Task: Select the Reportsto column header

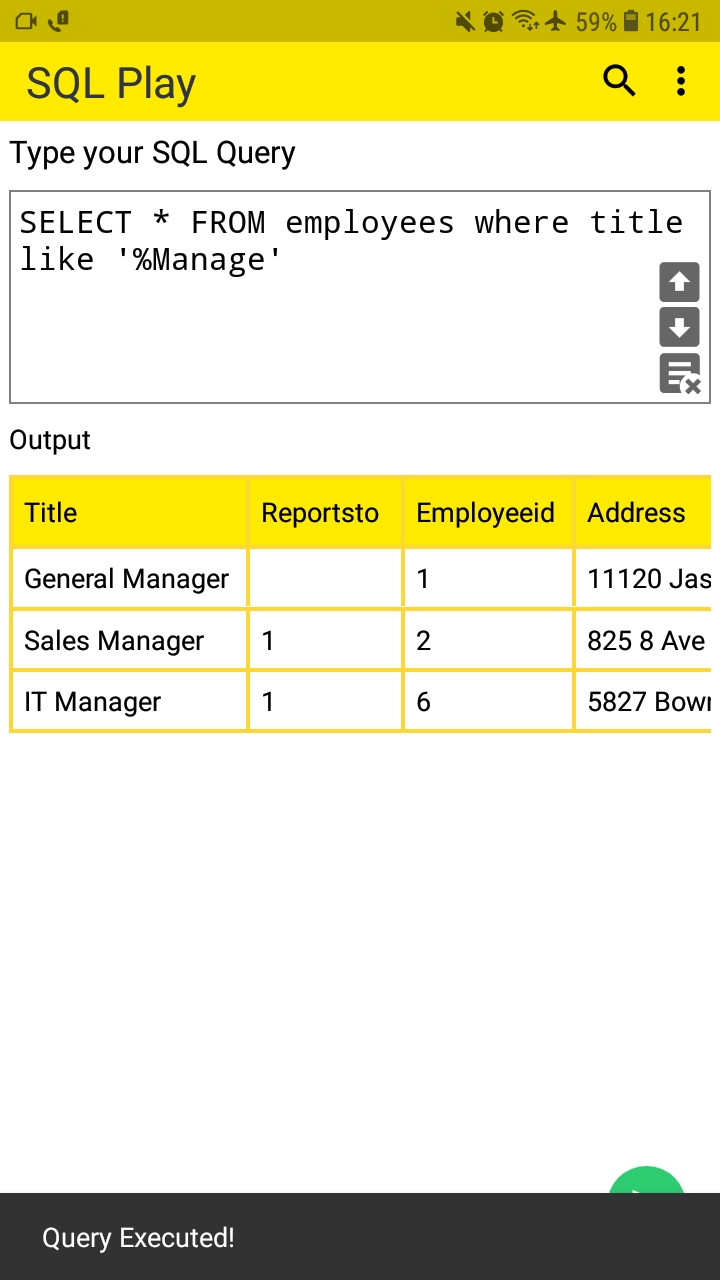Action: (320, 513)
